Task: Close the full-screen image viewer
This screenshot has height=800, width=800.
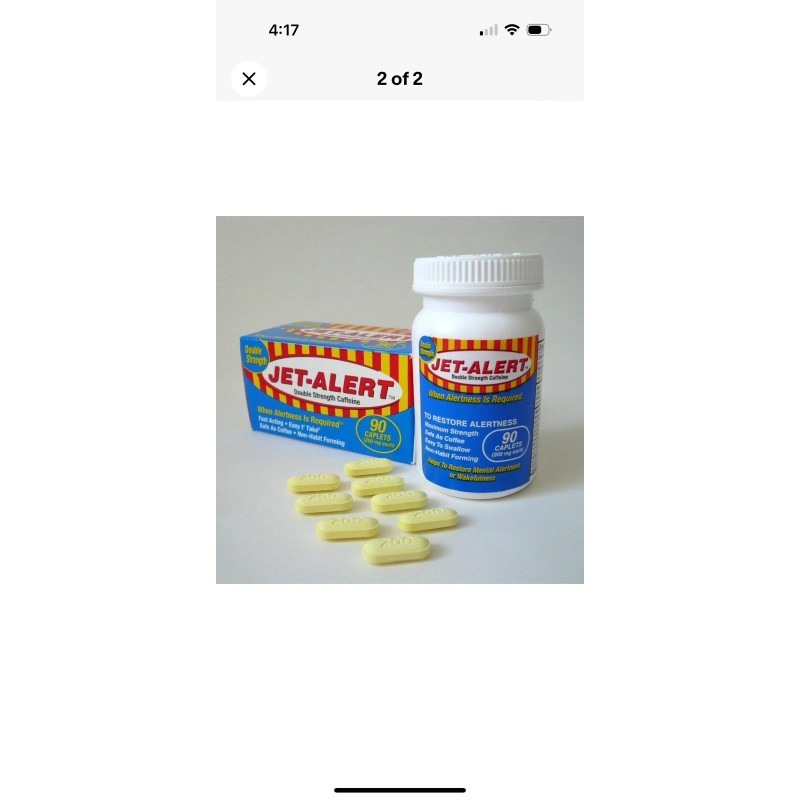Action: 249,79
